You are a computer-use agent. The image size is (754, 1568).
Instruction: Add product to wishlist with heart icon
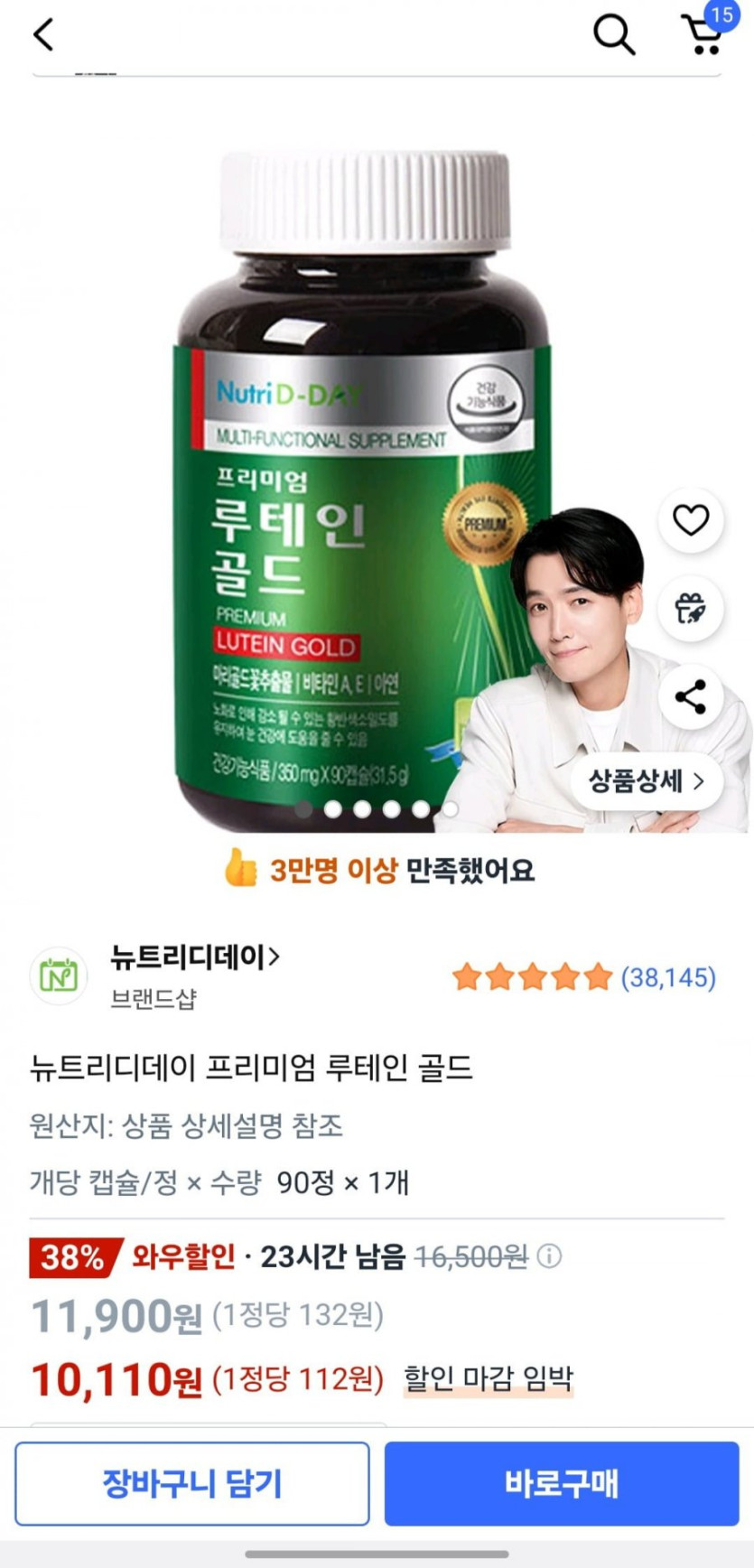[x=691, y=519]
